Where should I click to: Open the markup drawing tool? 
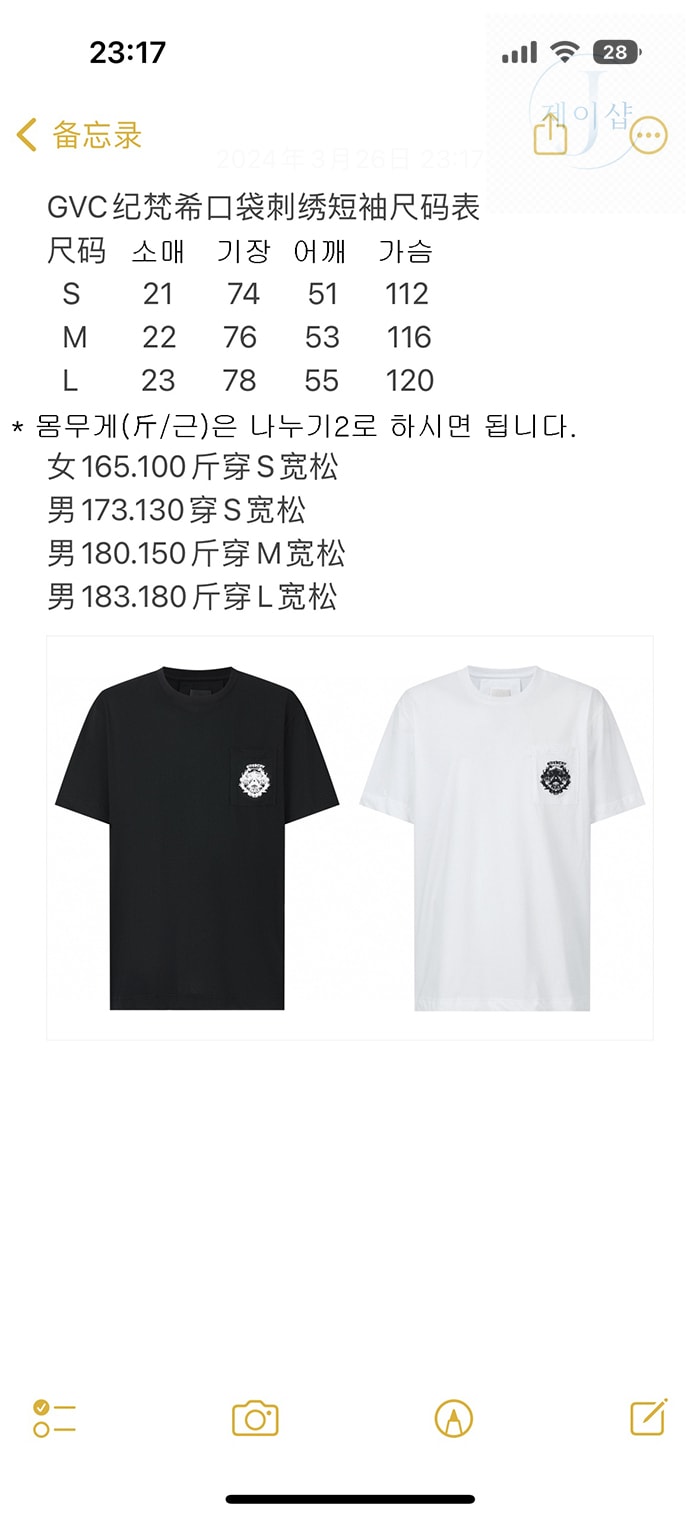coord(454,1418)
